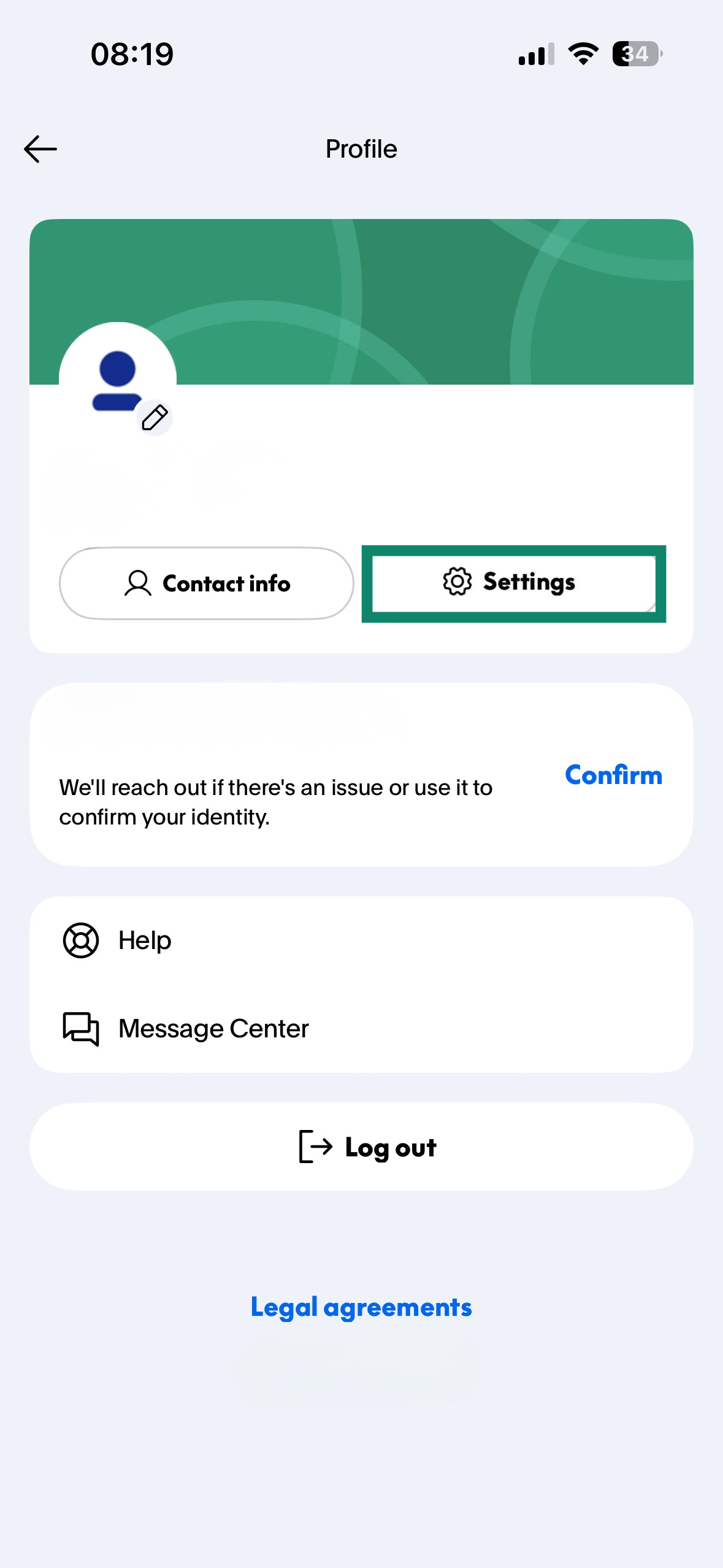Tap the back arrow to leave Profile
This screenshot has height=1568, width=723.
(40, 148)
